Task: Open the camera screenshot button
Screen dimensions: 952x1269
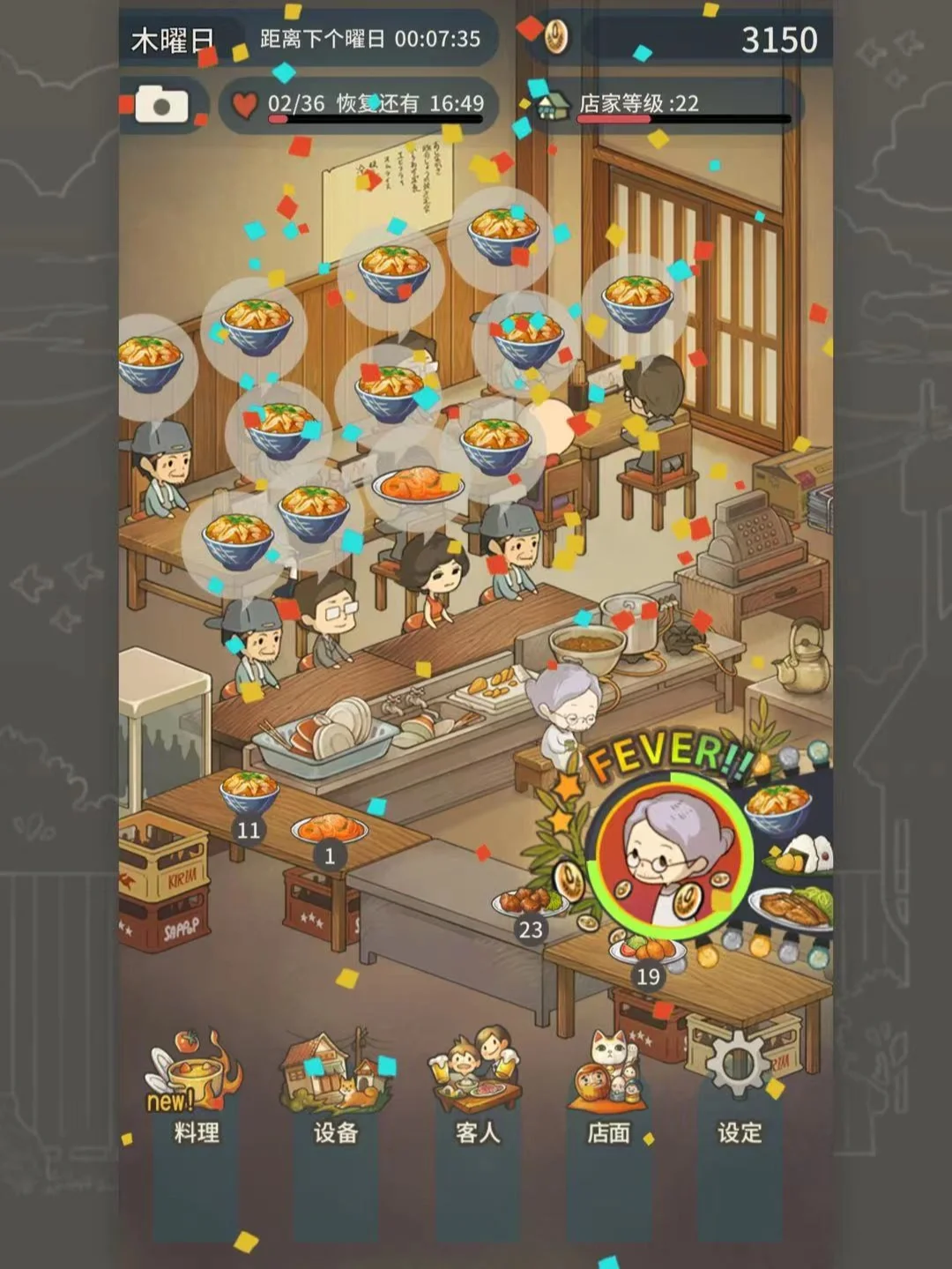Action: click(x=162, y=106)
